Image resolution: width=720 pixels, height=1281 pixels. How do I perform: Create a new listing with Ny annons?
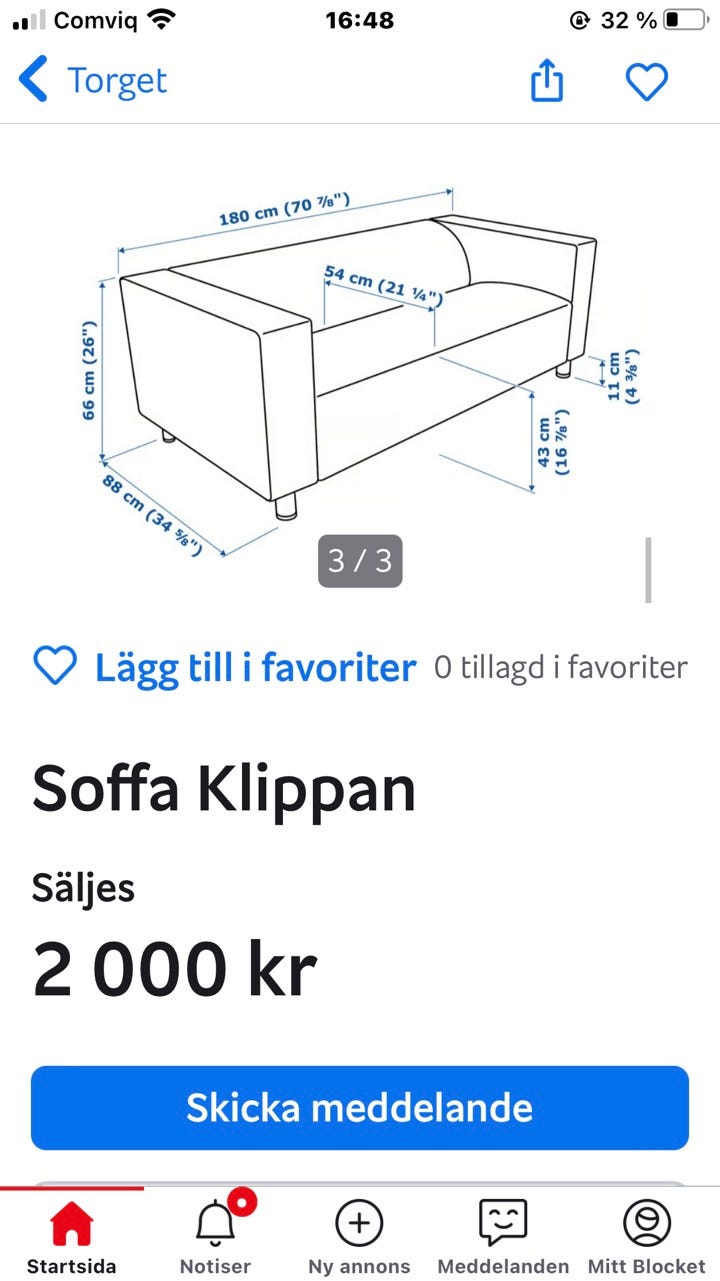pos(358,1230)
